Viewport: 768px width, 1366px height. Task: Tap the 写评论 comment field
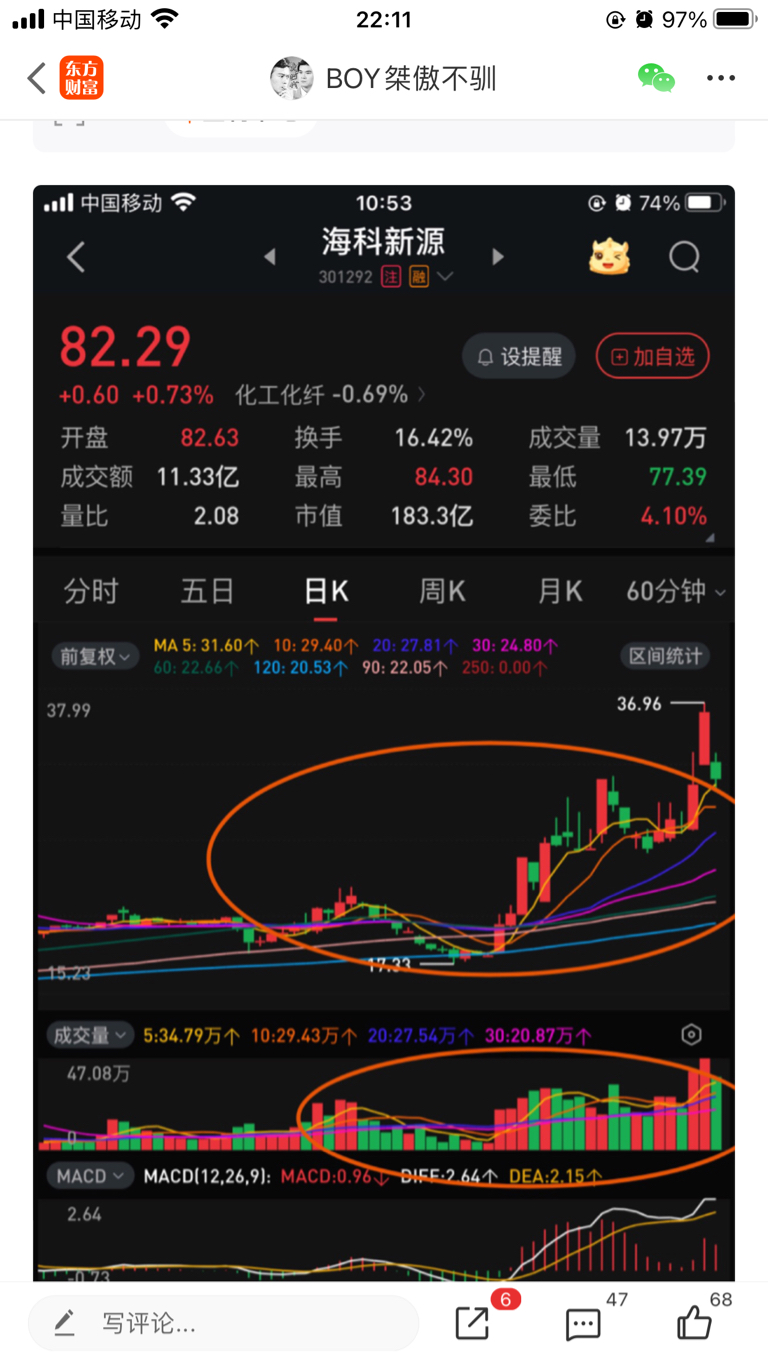pyautogui.click(x=223, y=1324)
